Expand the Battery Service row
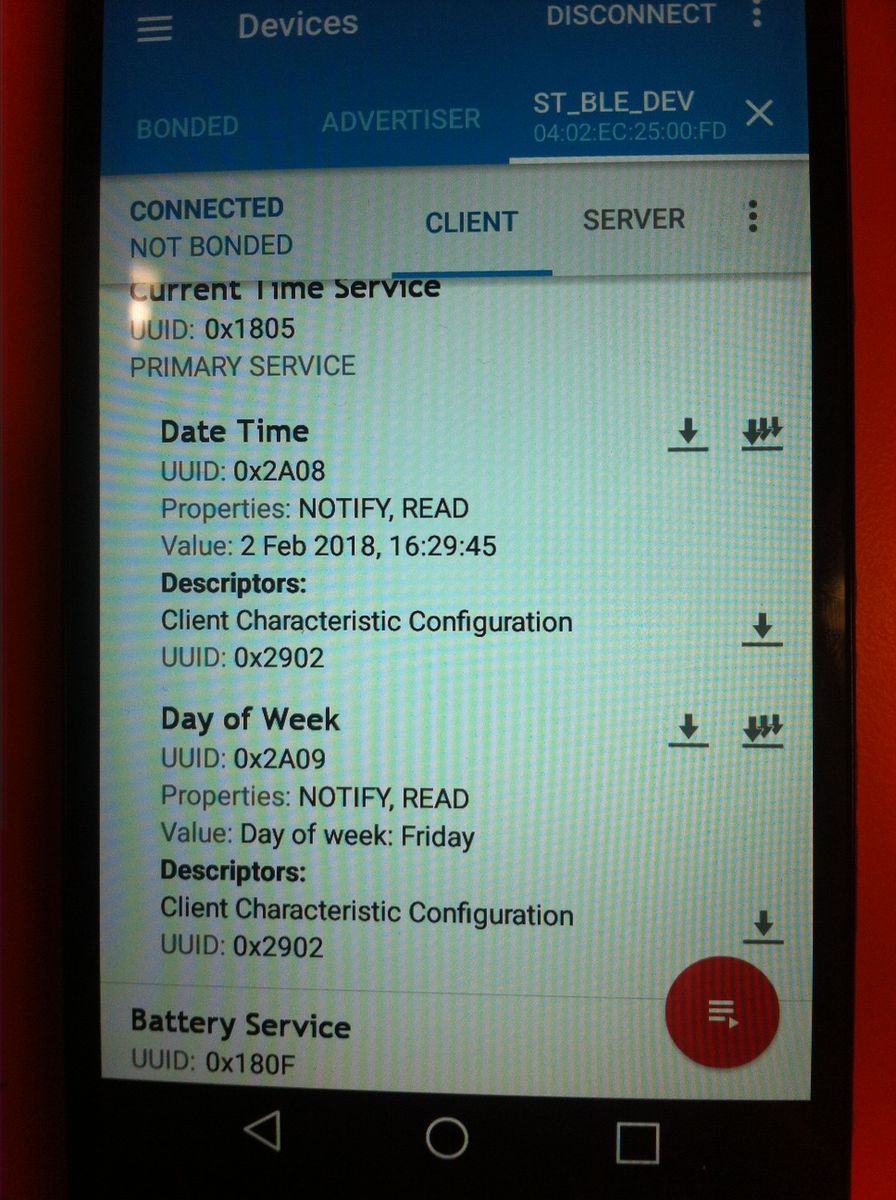The height and width of the screenshot is (1200, 896). click(240, 1025)
